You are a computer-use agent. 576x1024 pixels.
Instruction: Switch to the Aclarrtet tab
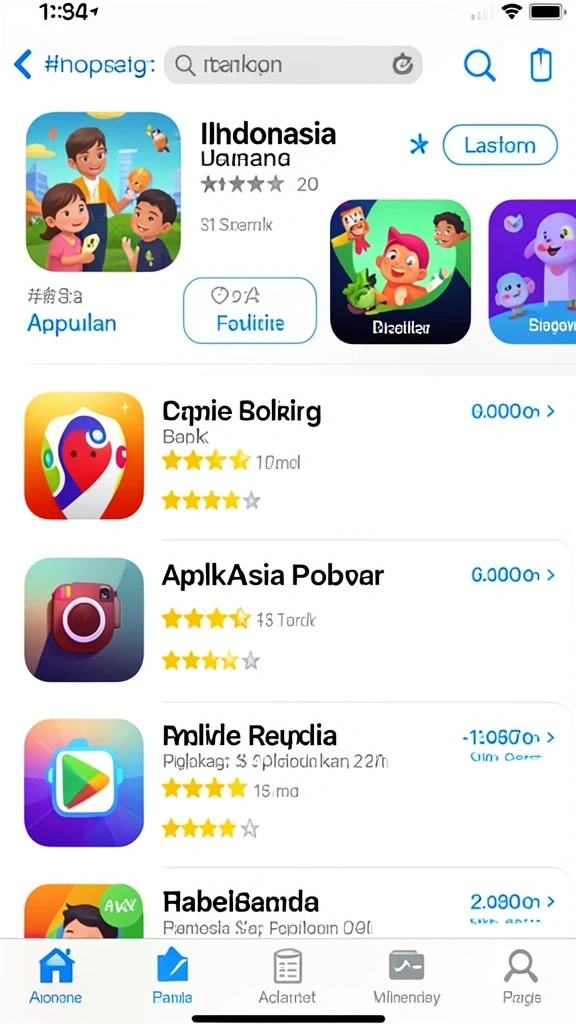tap(287, 976)
